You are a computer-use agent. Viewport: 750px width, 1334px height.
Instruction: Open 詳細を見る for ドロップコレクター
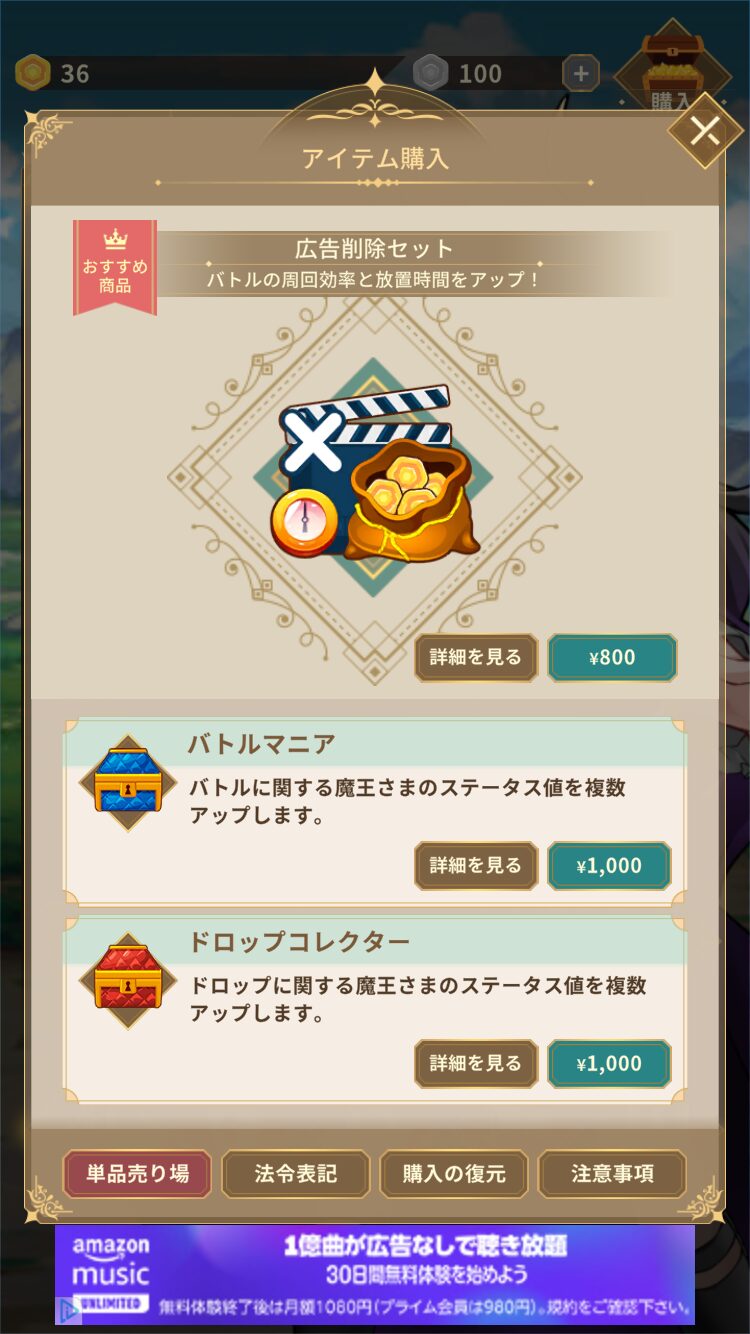tap(476, 1064)
